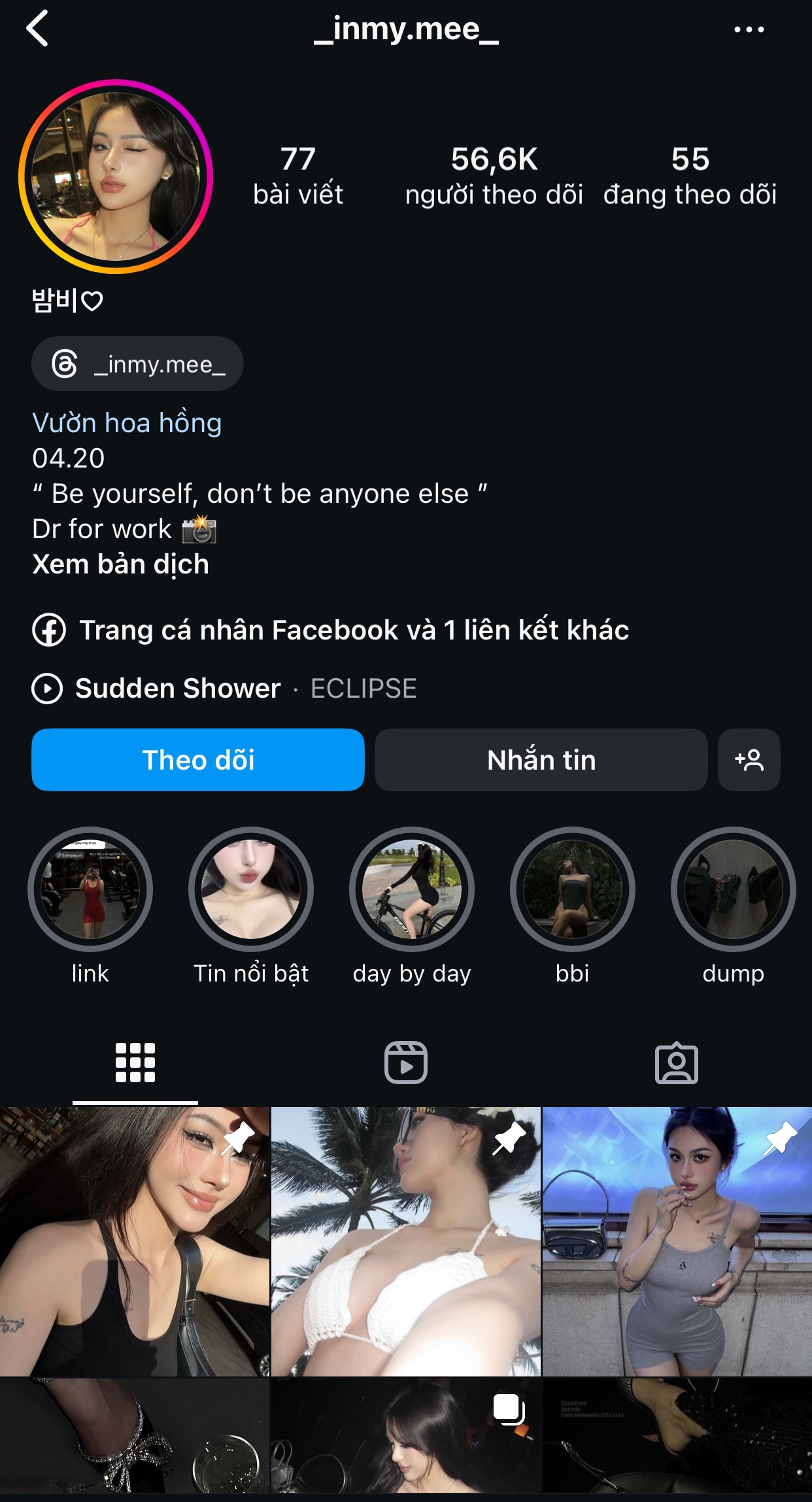
Task: Follow this account with Theo dõi
Action: point(198,760)
